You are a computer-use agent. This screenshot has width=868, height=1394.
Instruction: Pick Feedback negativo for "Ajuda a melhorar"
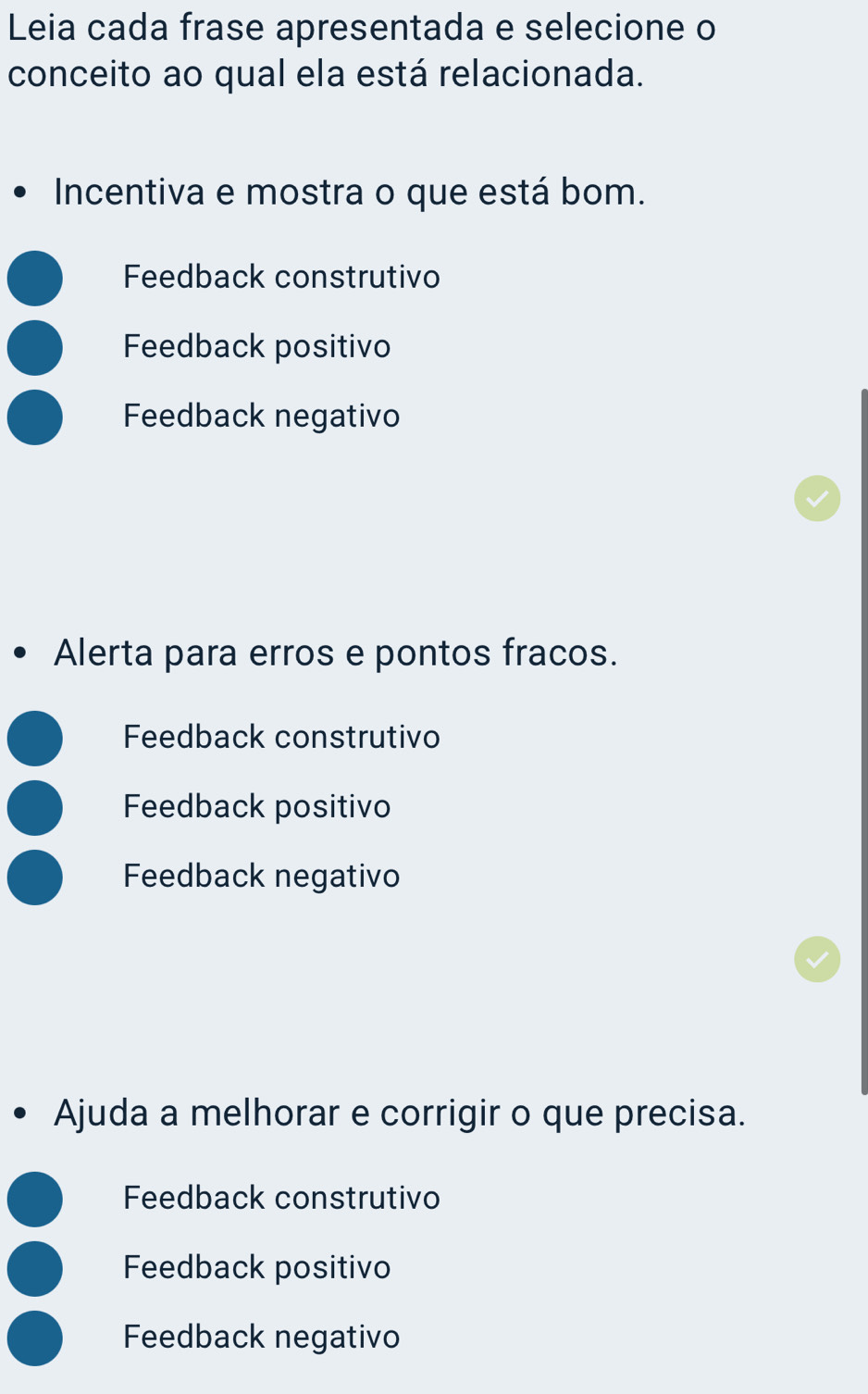click(x=35, y=1338)
